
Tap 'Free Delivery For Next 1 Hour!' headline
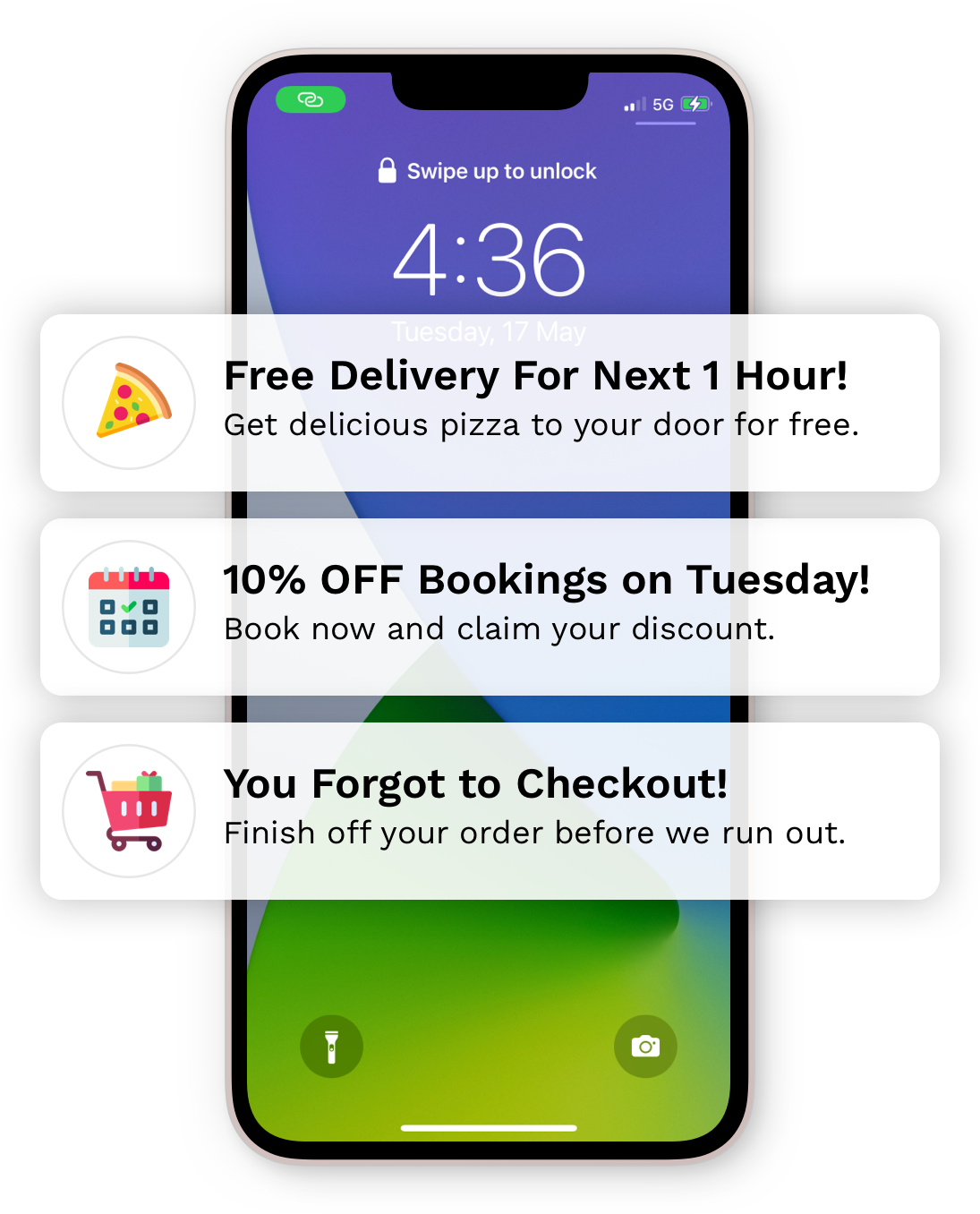point(538,376)
